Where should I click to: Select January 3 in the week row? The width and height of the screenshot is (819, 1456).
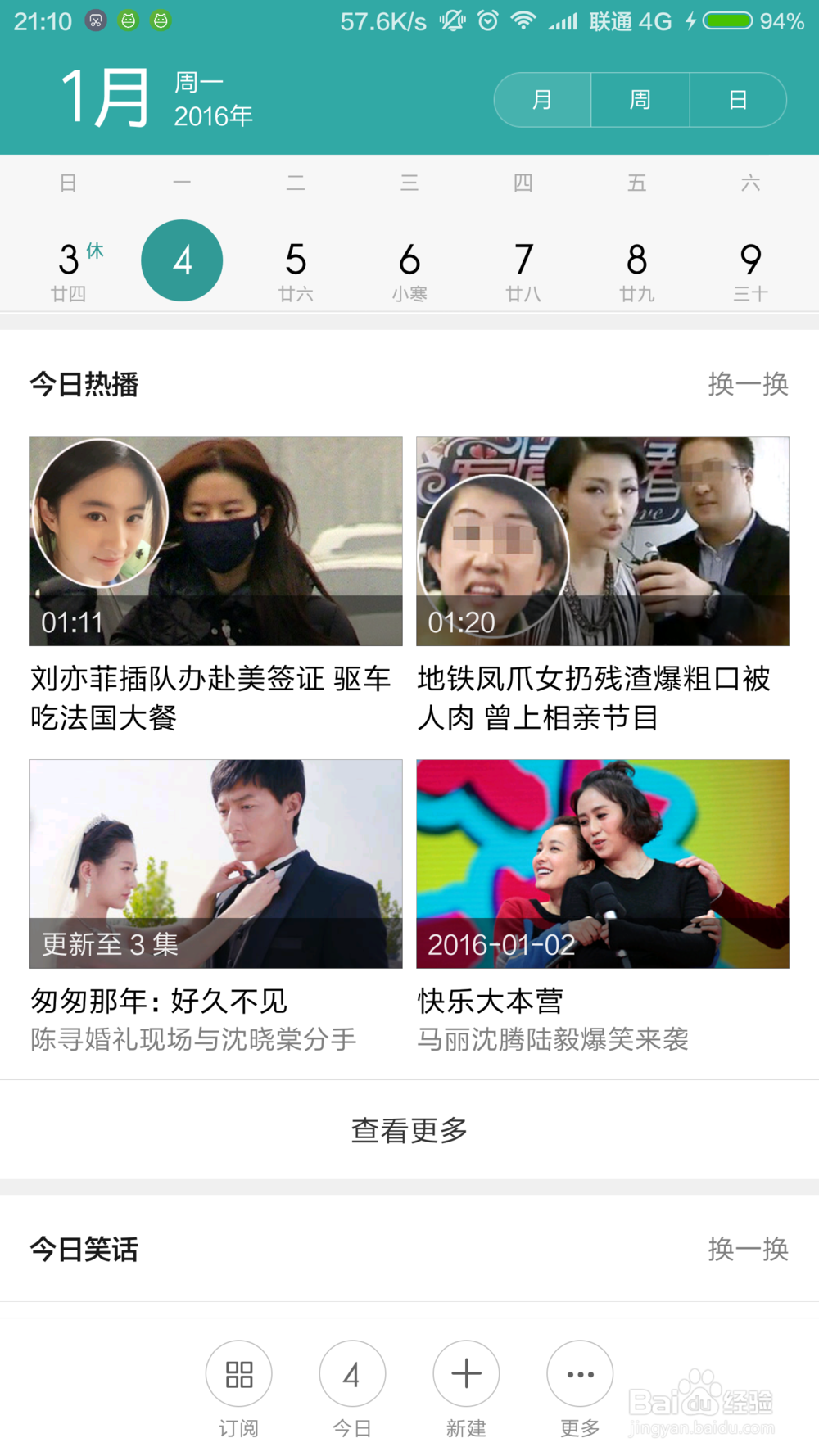(x=69, y=266)
